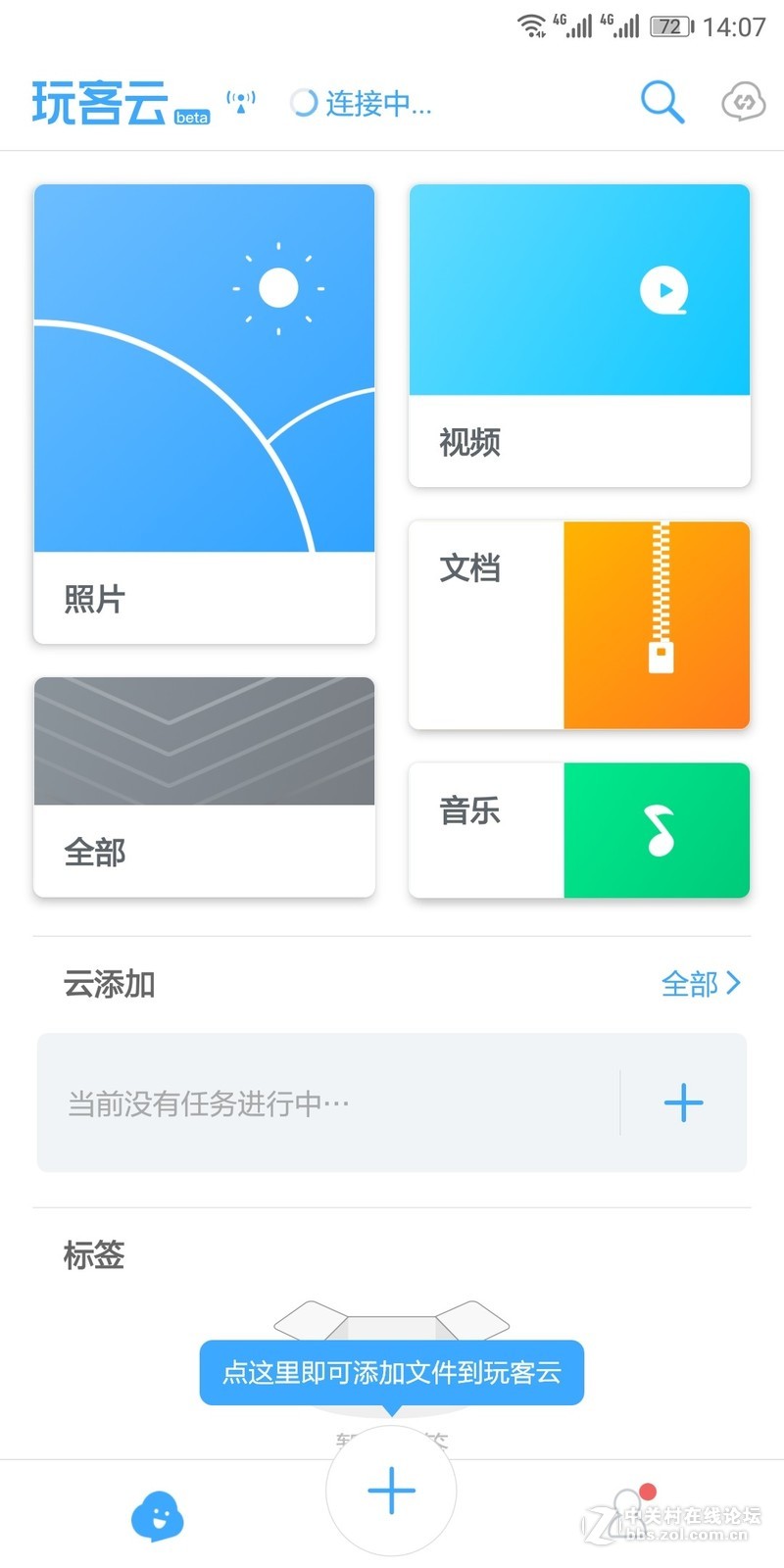784x1568 pixels.
Task: Open music via the note icon on 音乐 card
Action: [x=659, y=830]
